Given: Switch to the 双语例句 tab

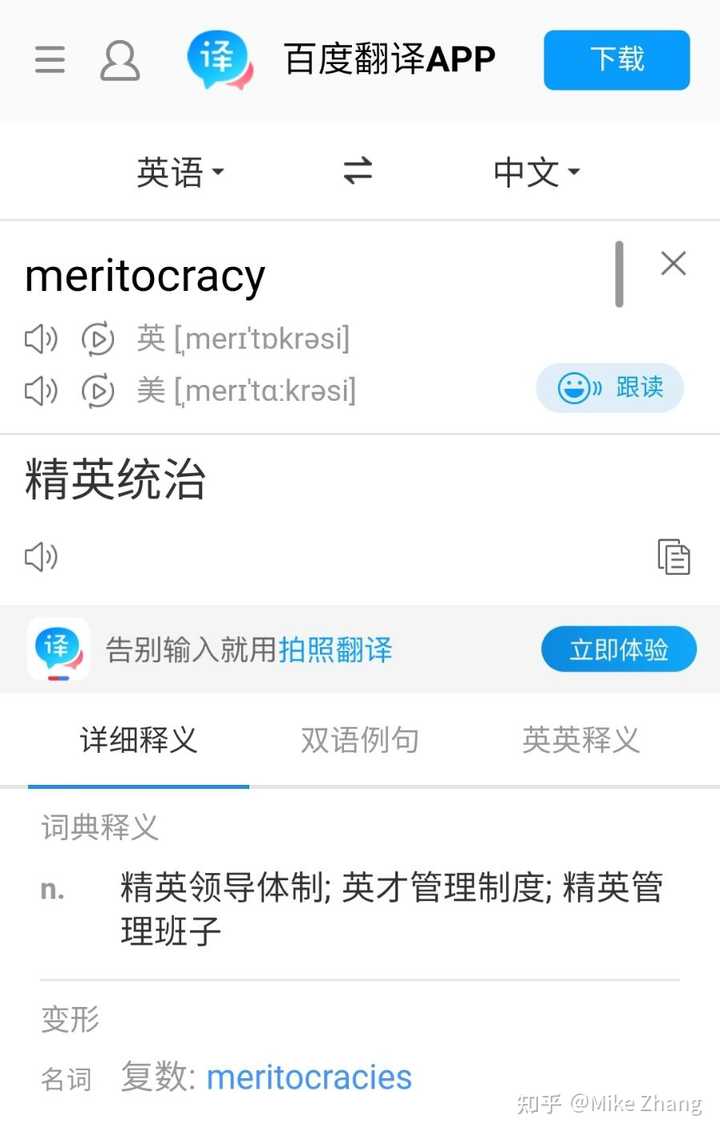Looking at the screenshot, I should (x=359, y=740).
